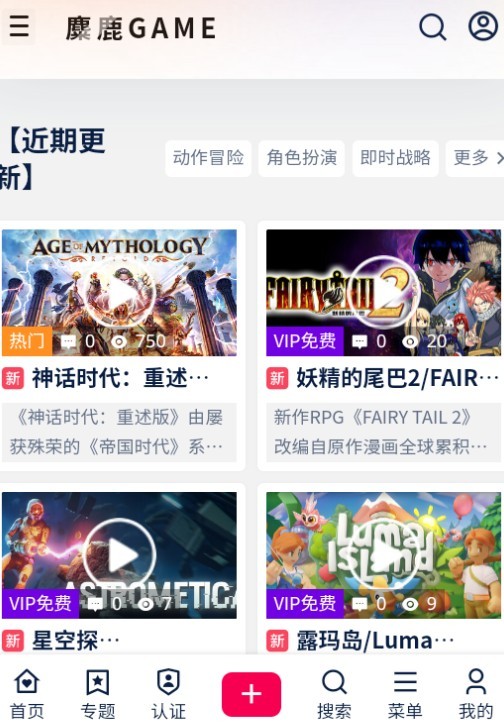The image size is (504, 727).
Task: Open the 菜单 tab
Action: (405, 694)
